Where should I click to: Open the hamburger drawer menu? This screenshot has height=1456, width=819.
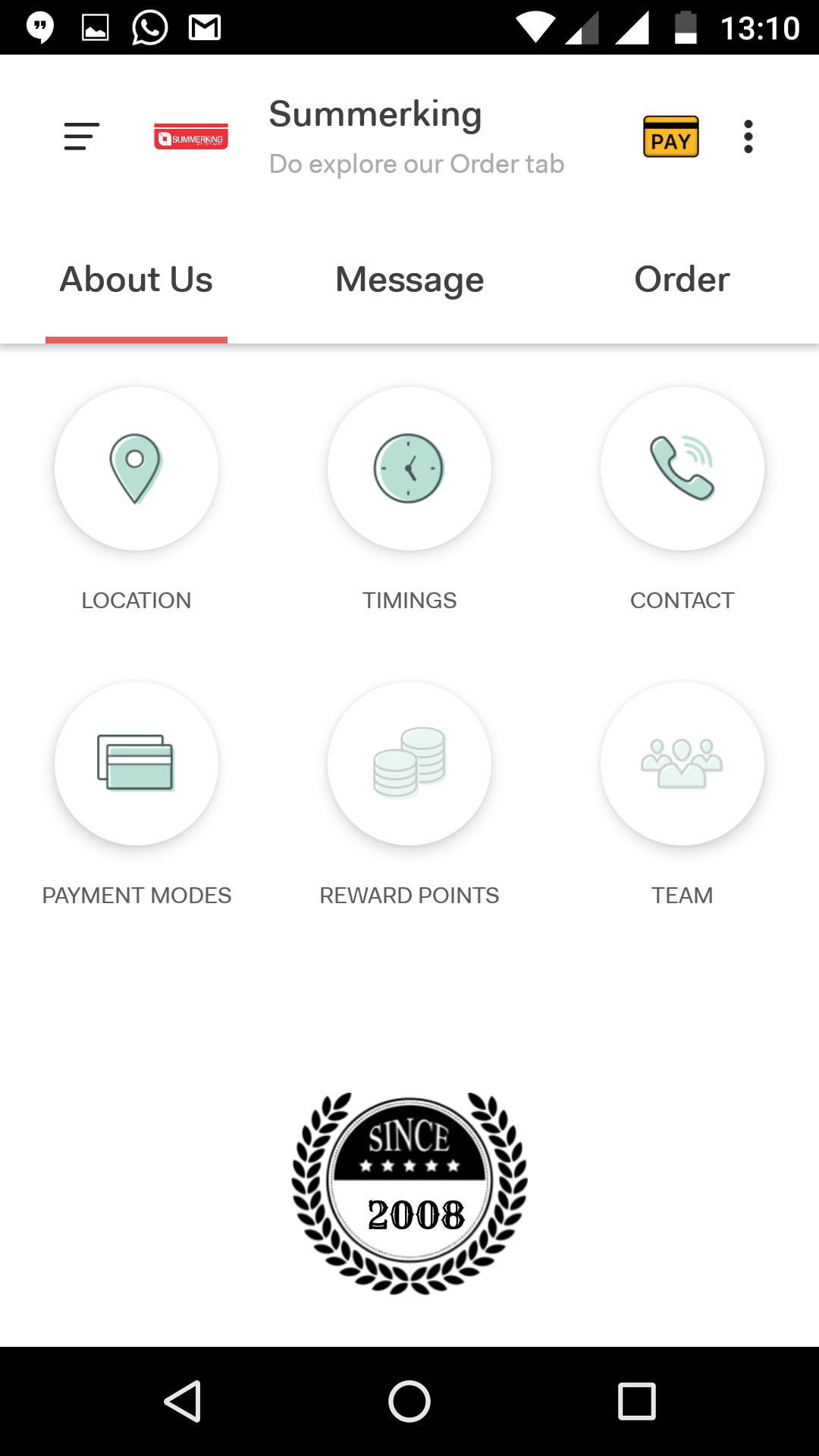(81, 136)
